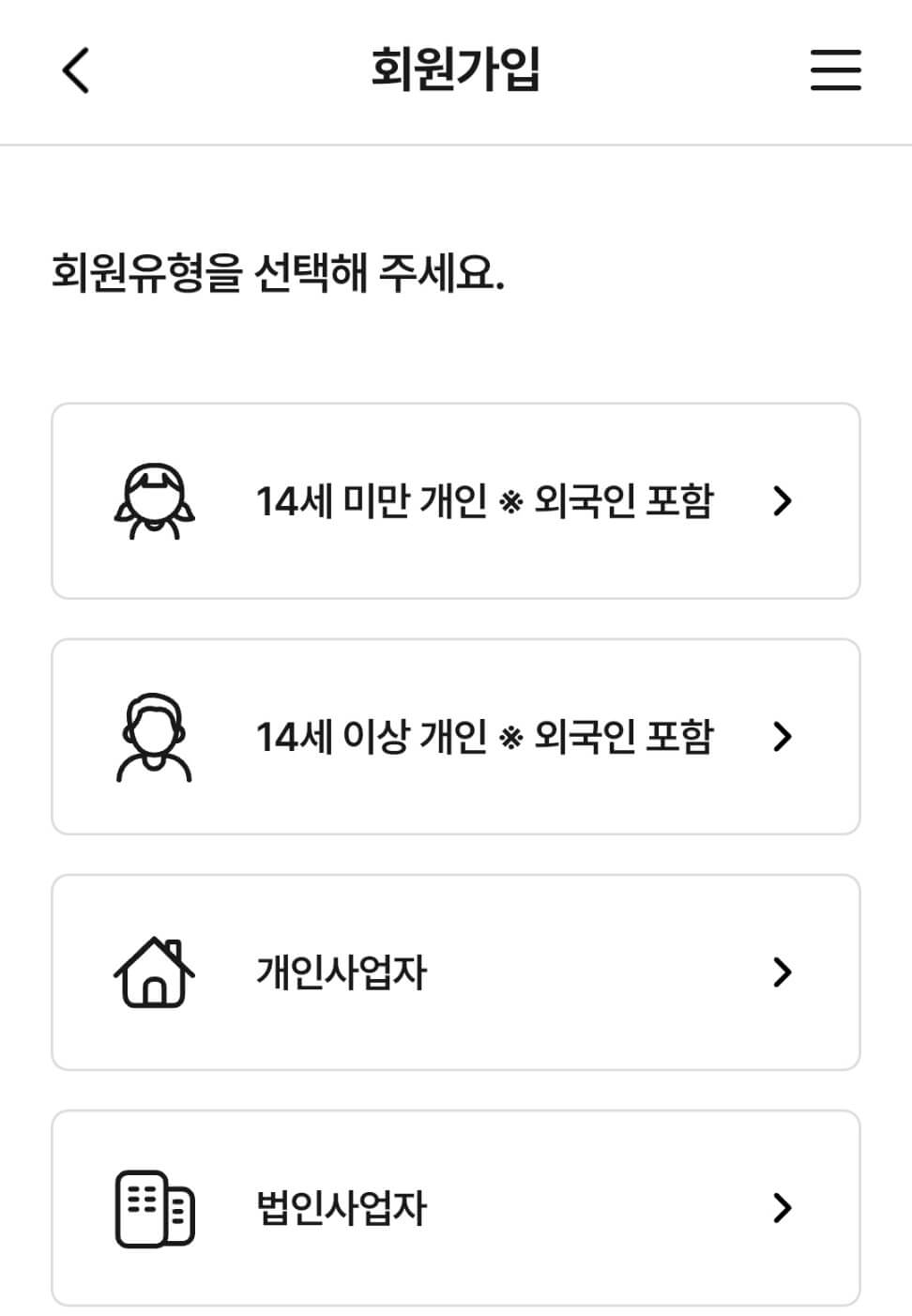Select the 14세 이상 개인 member type

point(456,738)
